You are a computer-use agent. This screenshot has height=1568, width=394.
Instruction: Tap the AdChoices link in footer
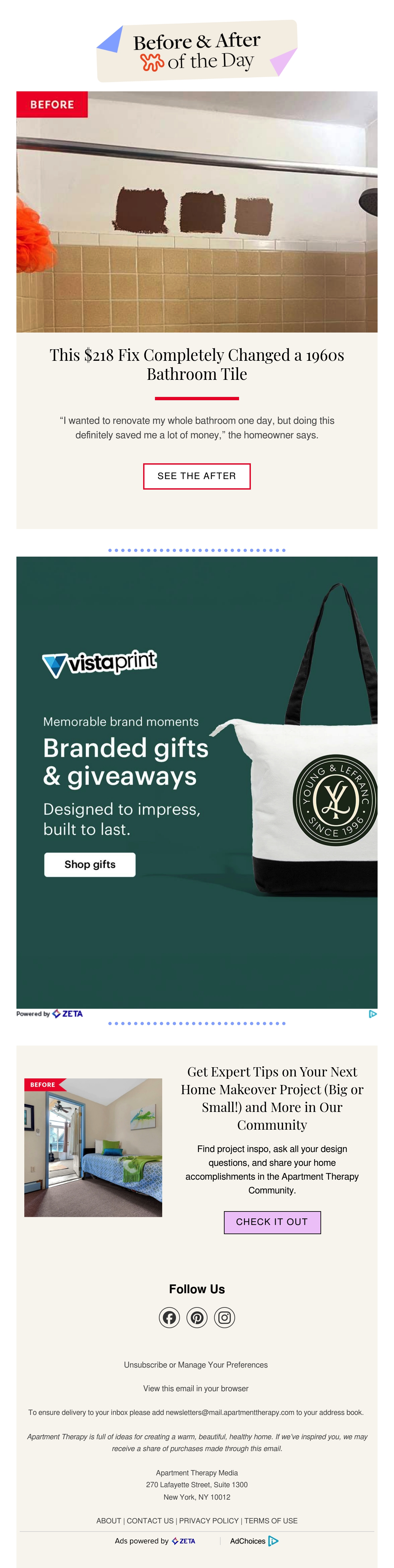[x=254, y=1541]
